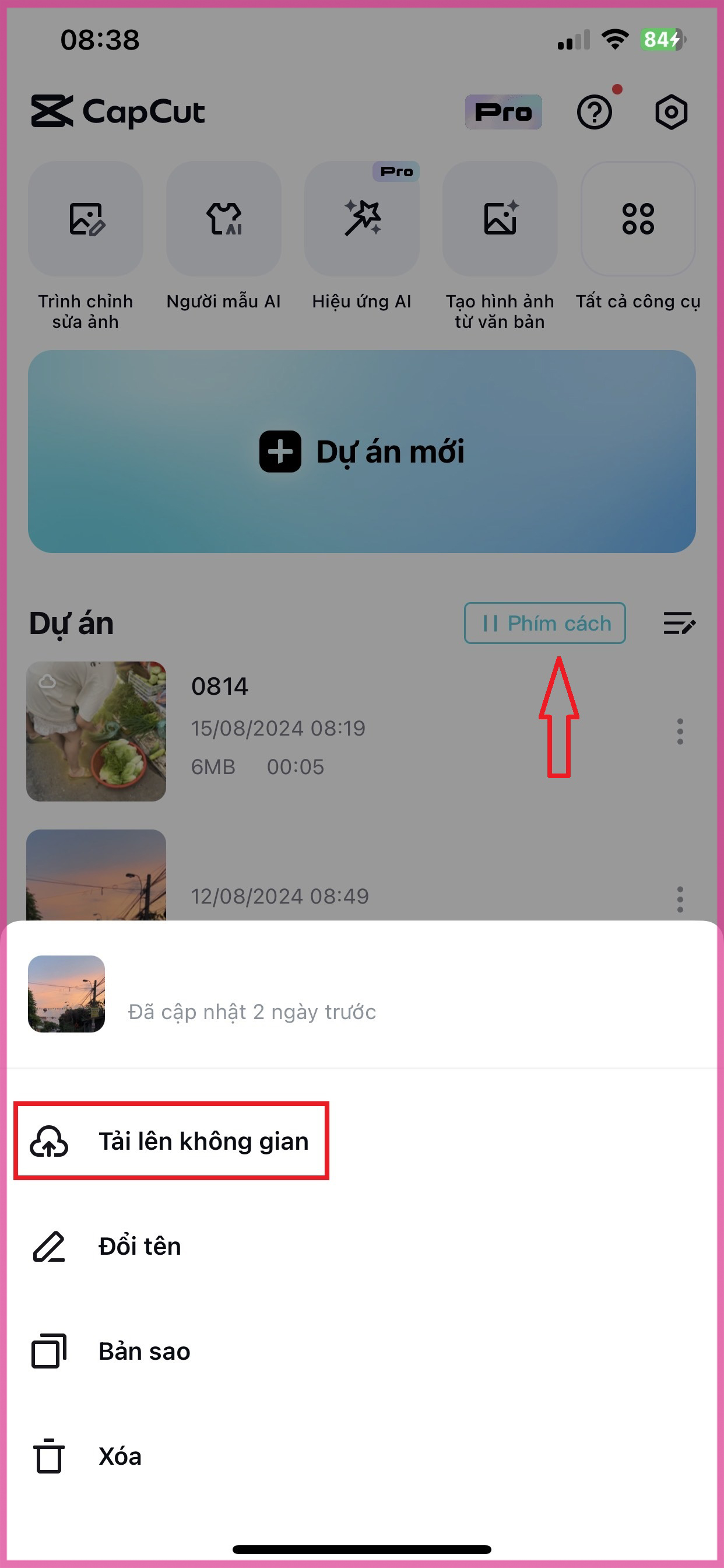Open Tạo hình ảnh từ văn bản

pos(500,219)
